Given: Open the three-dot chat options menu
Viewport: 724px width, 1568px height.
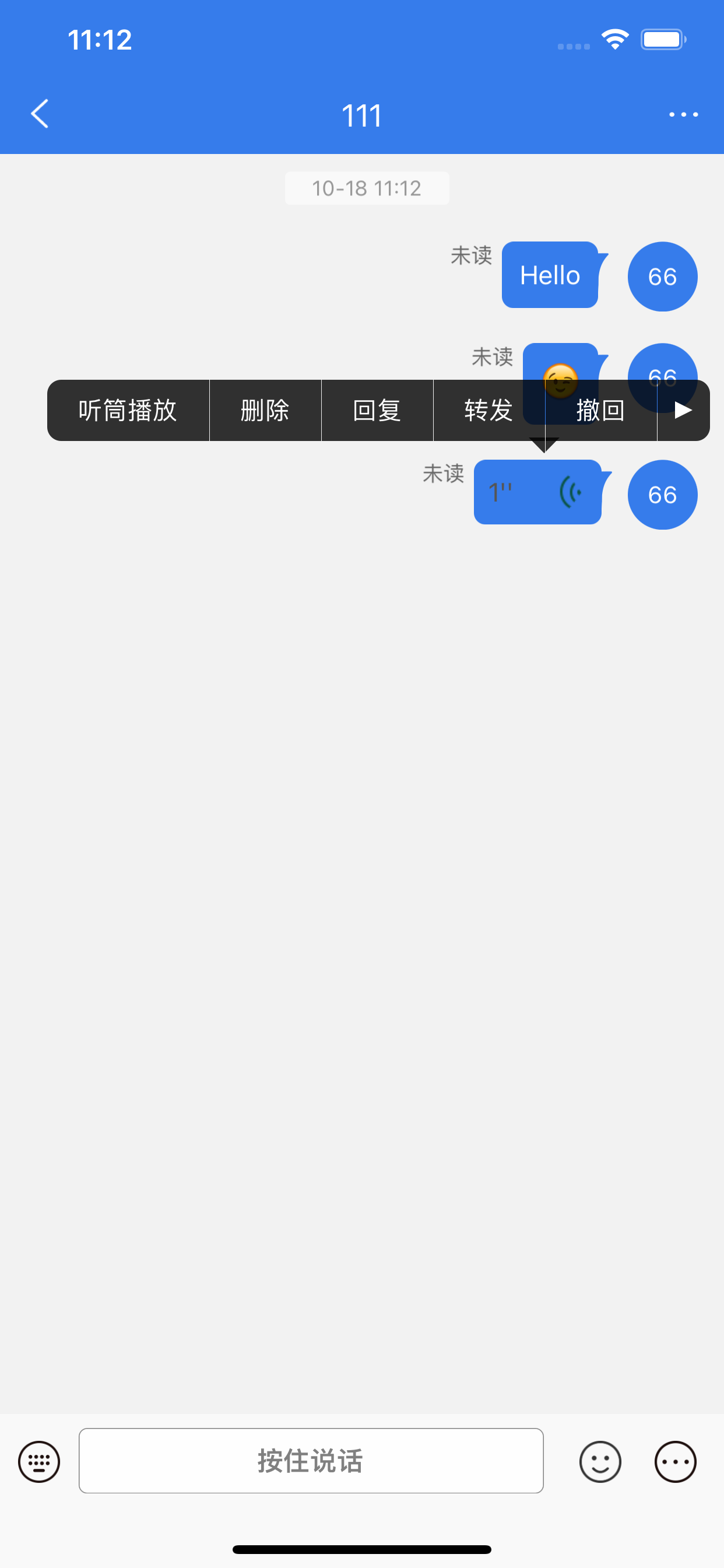Looking at the screenshot, I should 683,114.
